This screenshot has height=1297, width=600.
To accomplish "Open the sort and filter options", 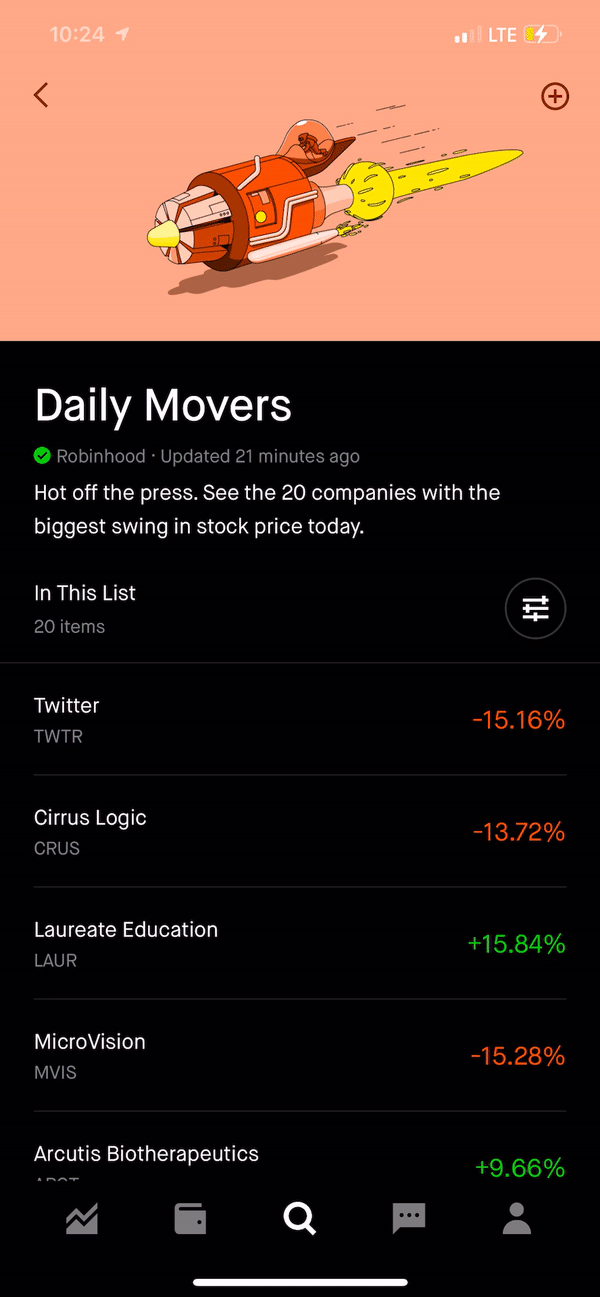I will click(536, 608).
